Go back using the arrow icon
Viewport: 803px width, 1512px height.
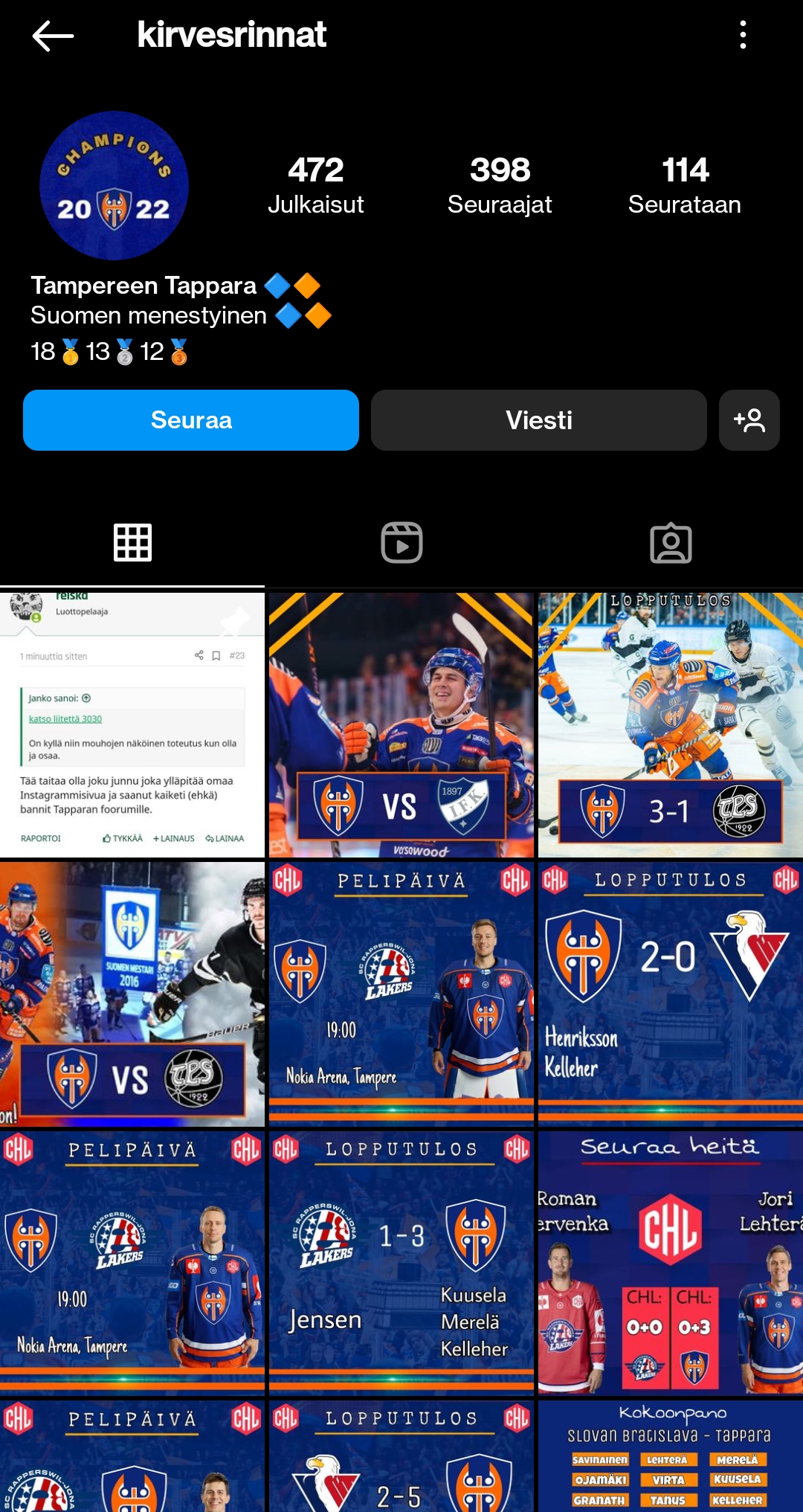click(x=53, y=36)
